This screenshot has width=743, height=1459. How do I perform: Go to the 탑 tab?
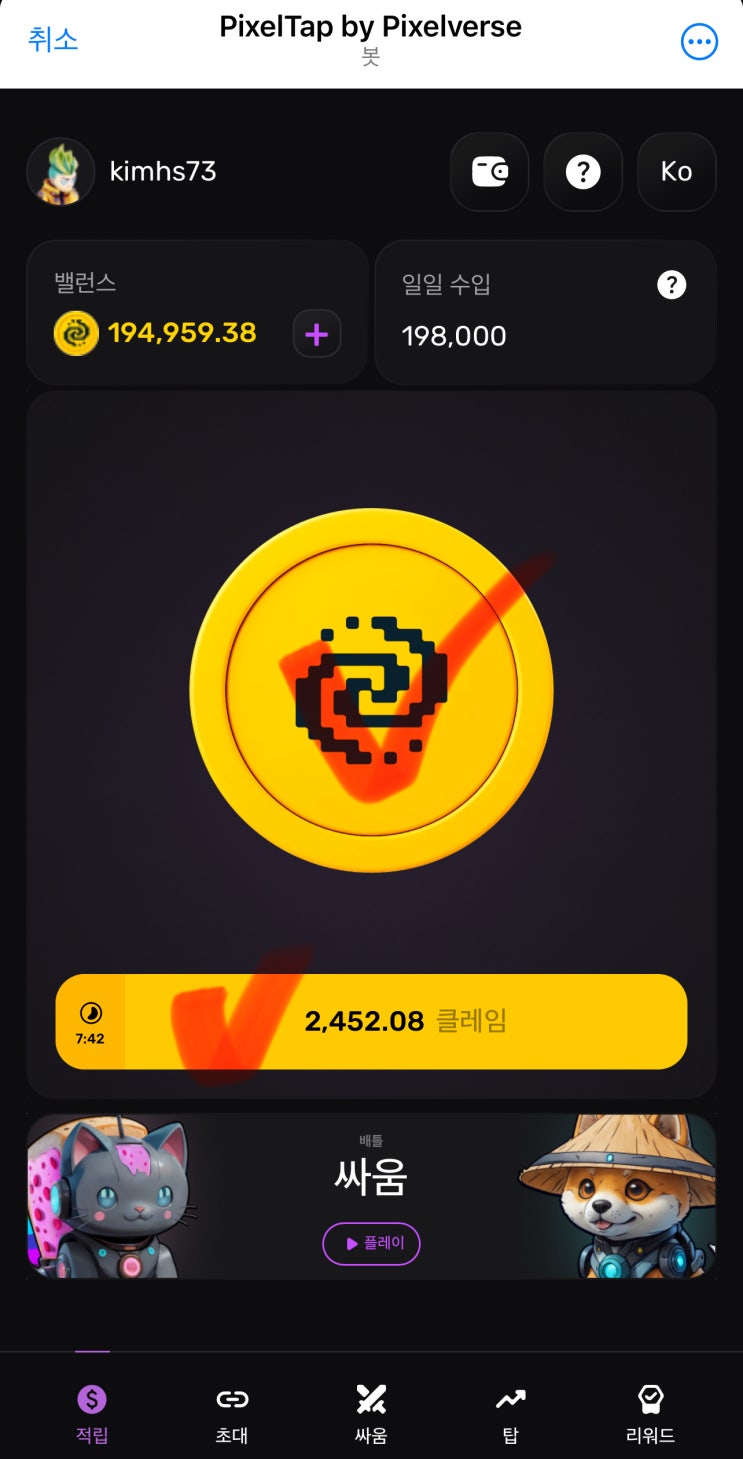tap(510, 1413)
